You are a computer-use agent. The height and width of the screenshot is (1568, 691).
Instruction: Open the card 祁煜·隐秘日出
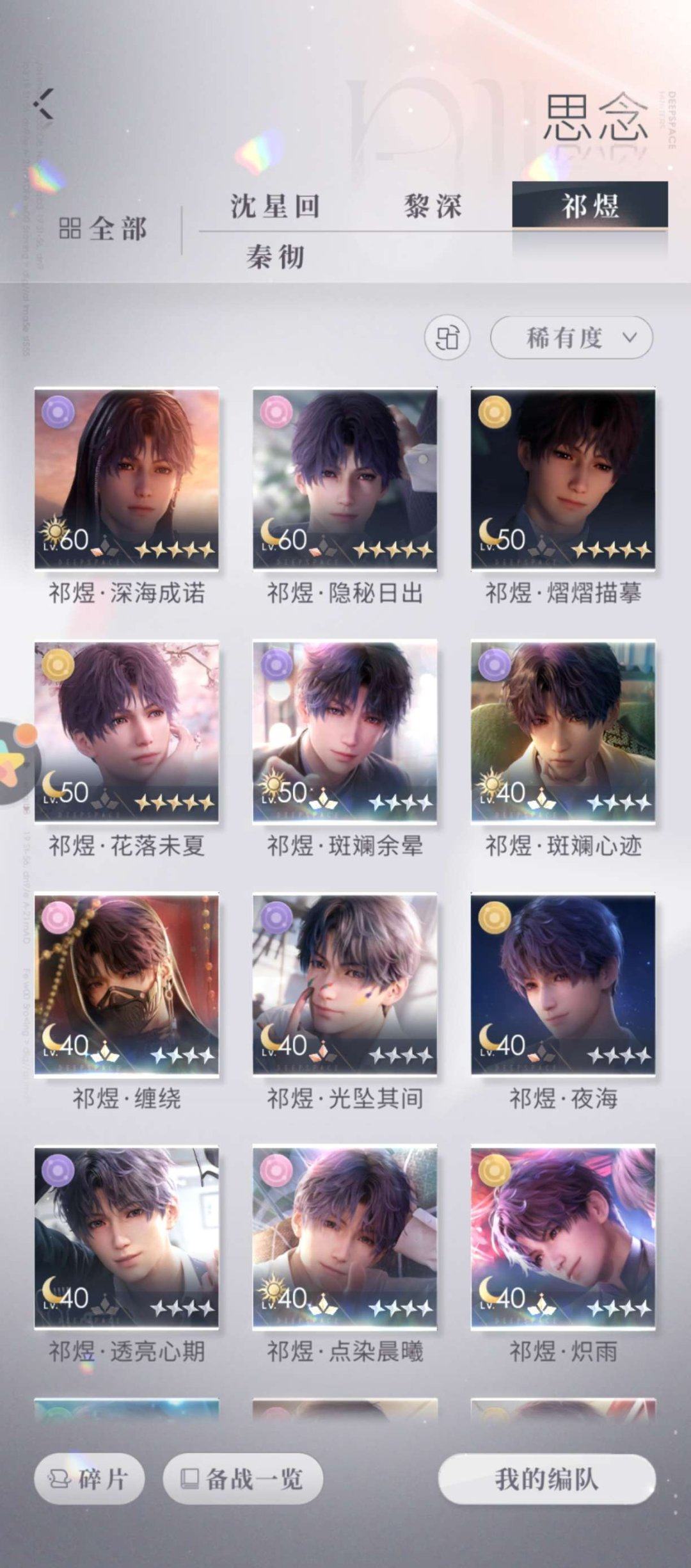point(345,479)
